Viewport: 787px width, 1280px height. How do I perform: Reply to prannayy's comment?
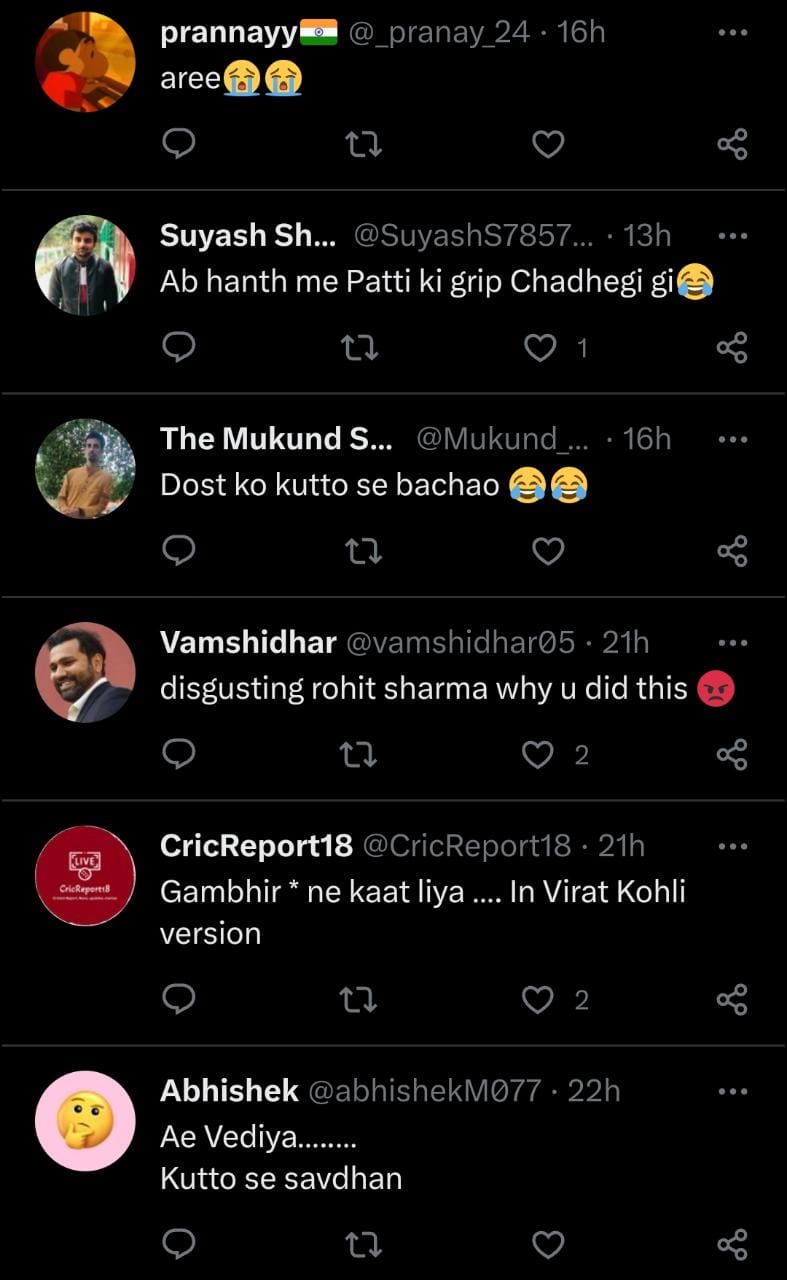178,146
